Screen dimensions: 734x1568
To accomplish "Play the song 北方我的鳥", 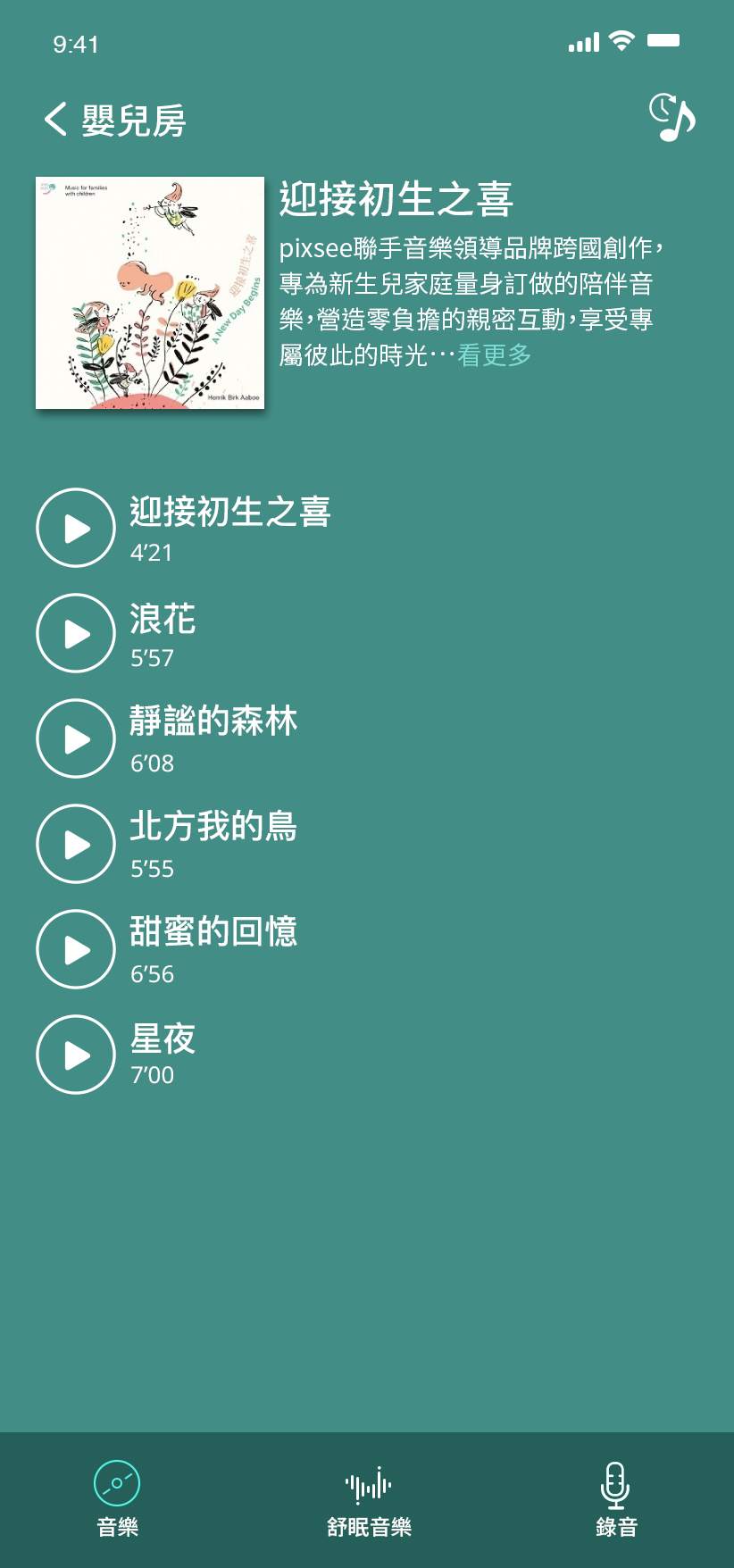I will tap(76, 844).
